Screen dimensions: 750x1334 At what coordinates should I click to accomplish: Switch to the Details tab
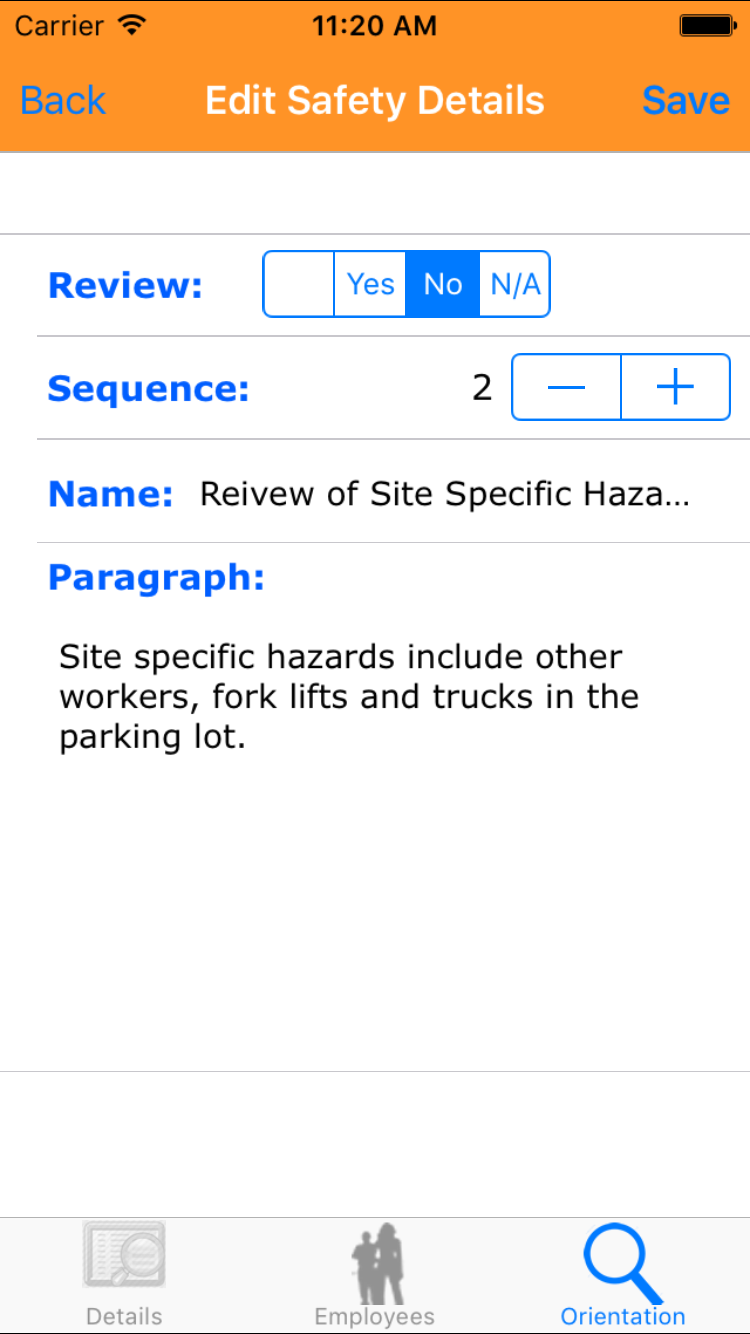pos(124,1275)
